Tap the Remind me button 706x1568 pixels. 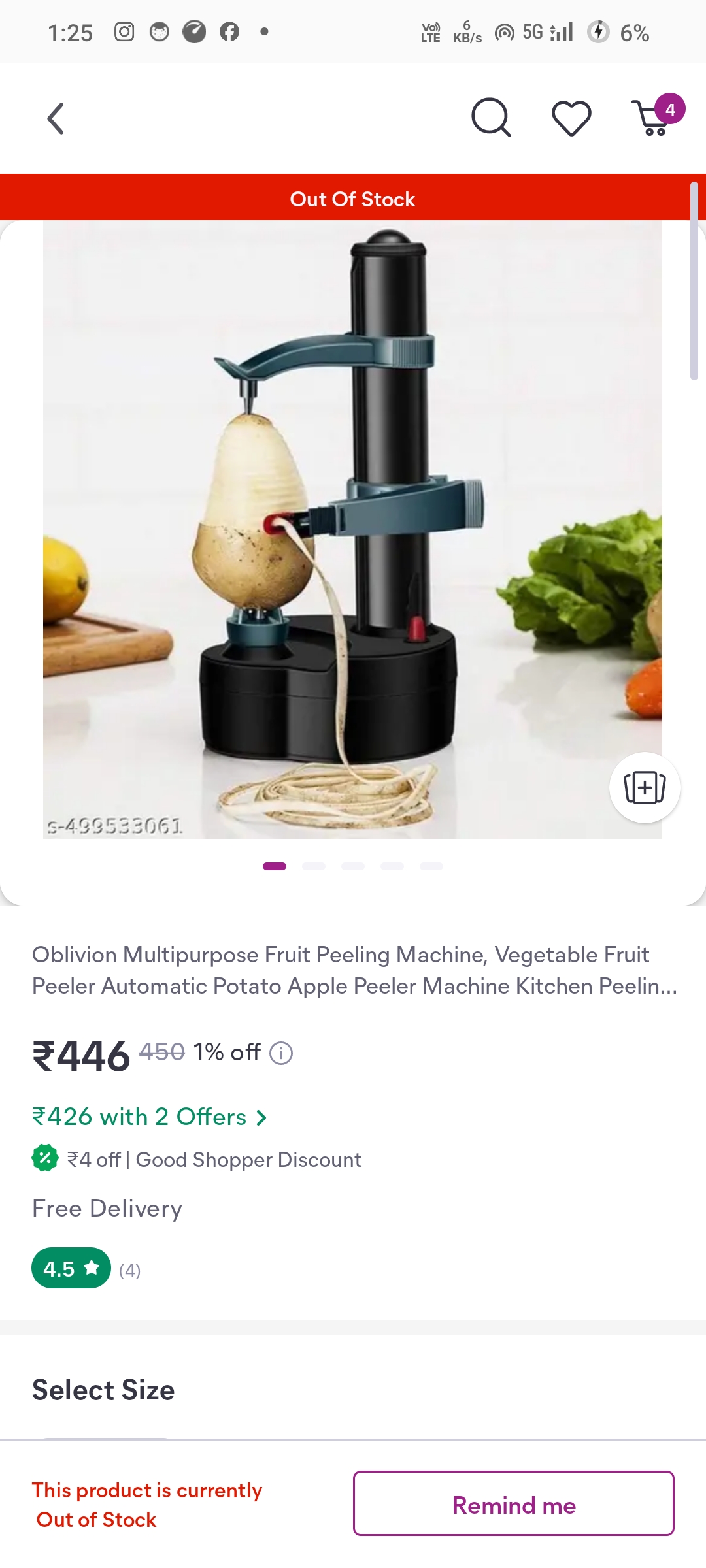point(513,1503)
